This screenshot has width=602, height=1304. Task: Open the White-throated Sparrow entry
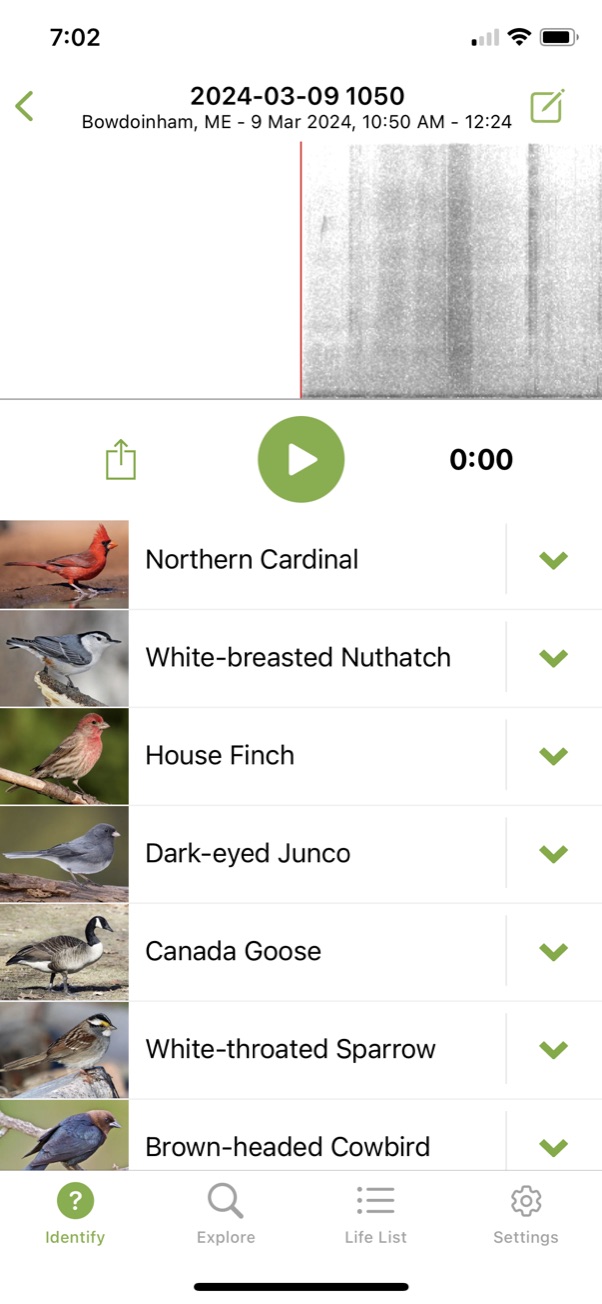coord(290,1050)
